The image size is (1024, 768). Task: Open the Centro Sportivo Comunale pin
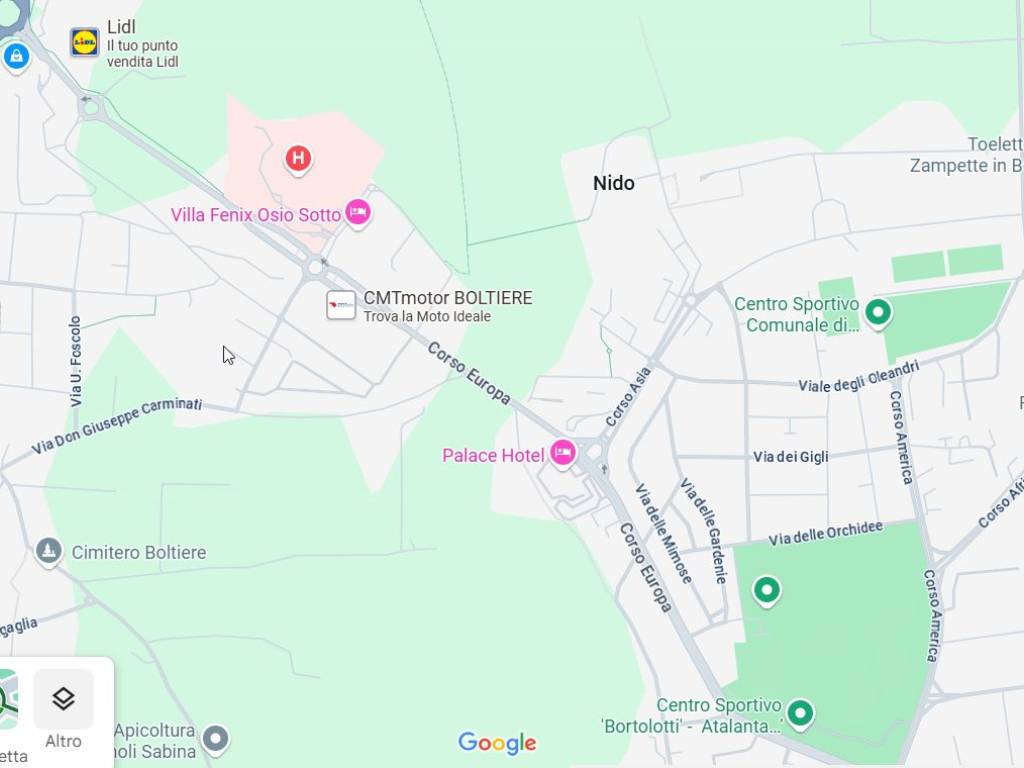click(x=878, y=312)
